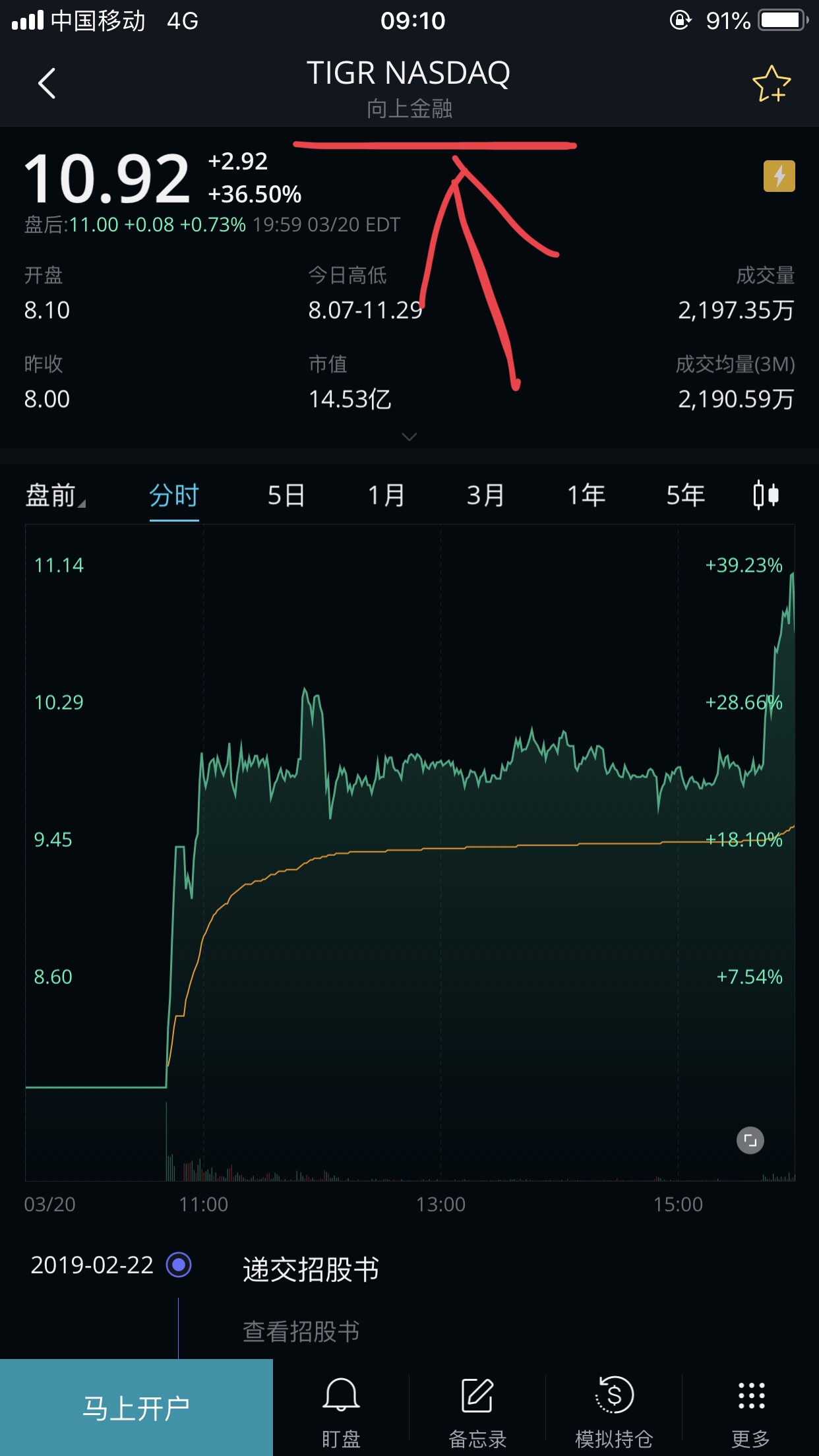Switch to the 5日 chart tab
This screenshot has width=819, height=1456.
pyautogui.click(x=286, y=495)
